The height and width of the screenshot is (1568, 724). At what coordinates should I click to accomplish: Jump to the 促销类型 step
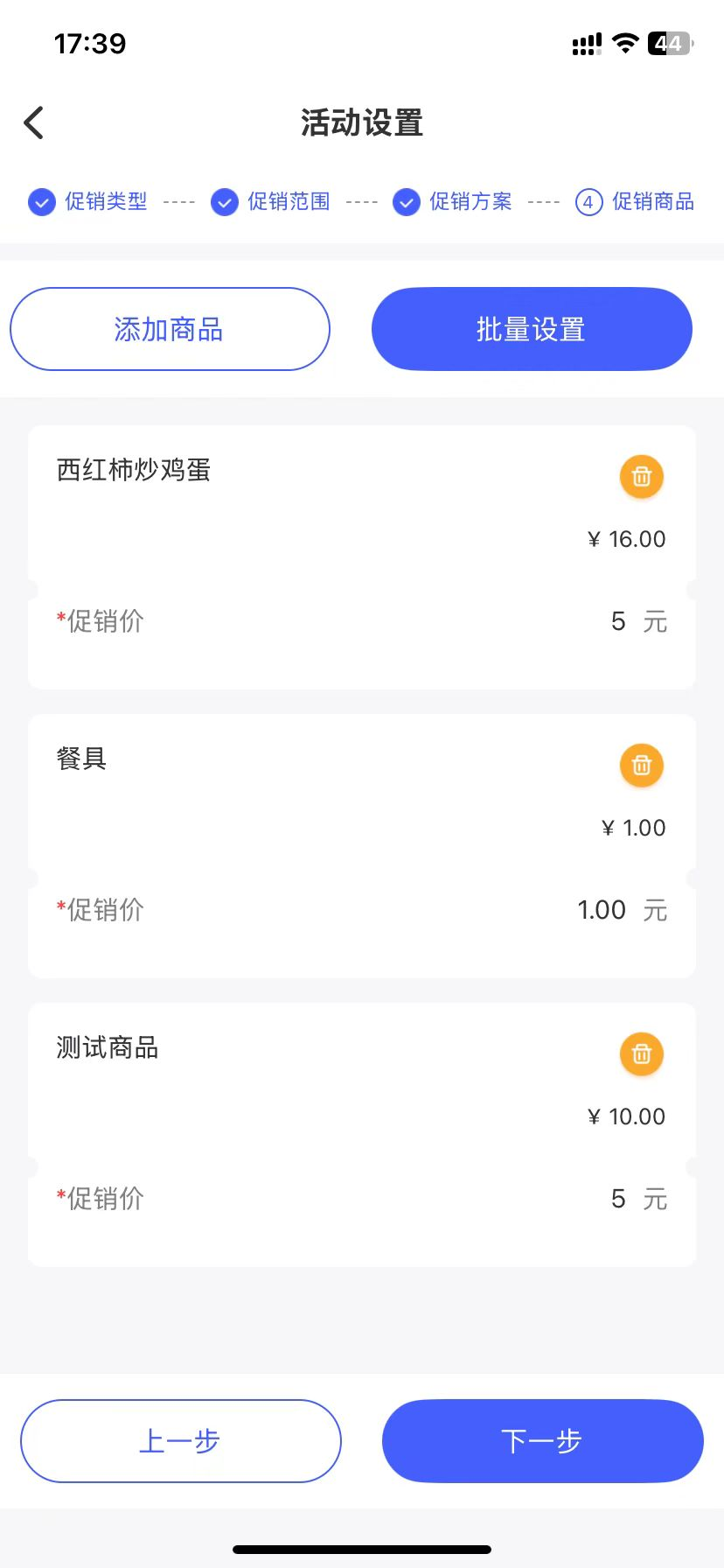pyautogui.click(x=88, y=202)
